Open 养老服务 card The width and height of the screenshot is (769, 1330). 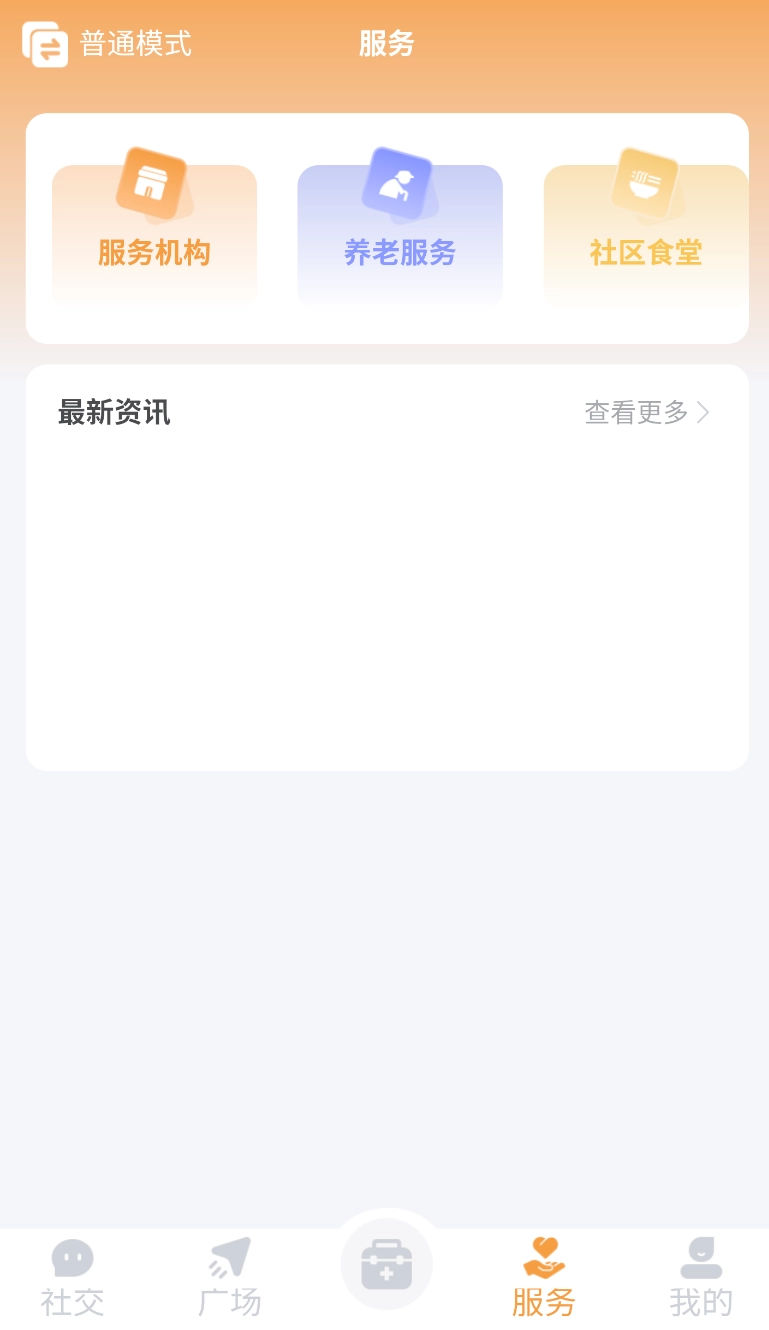pos(399,235)
